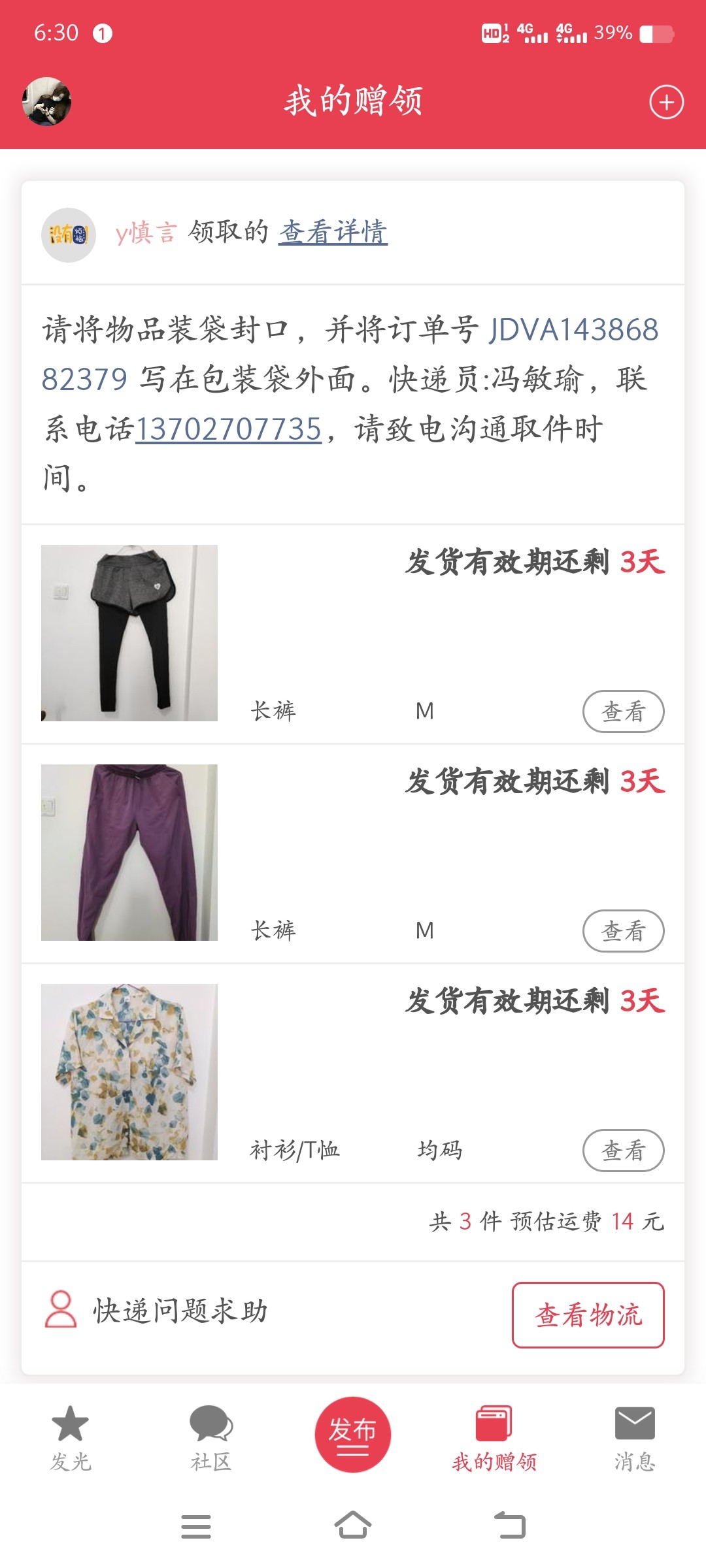Tap the plus icon in the header

click(666, 103)
